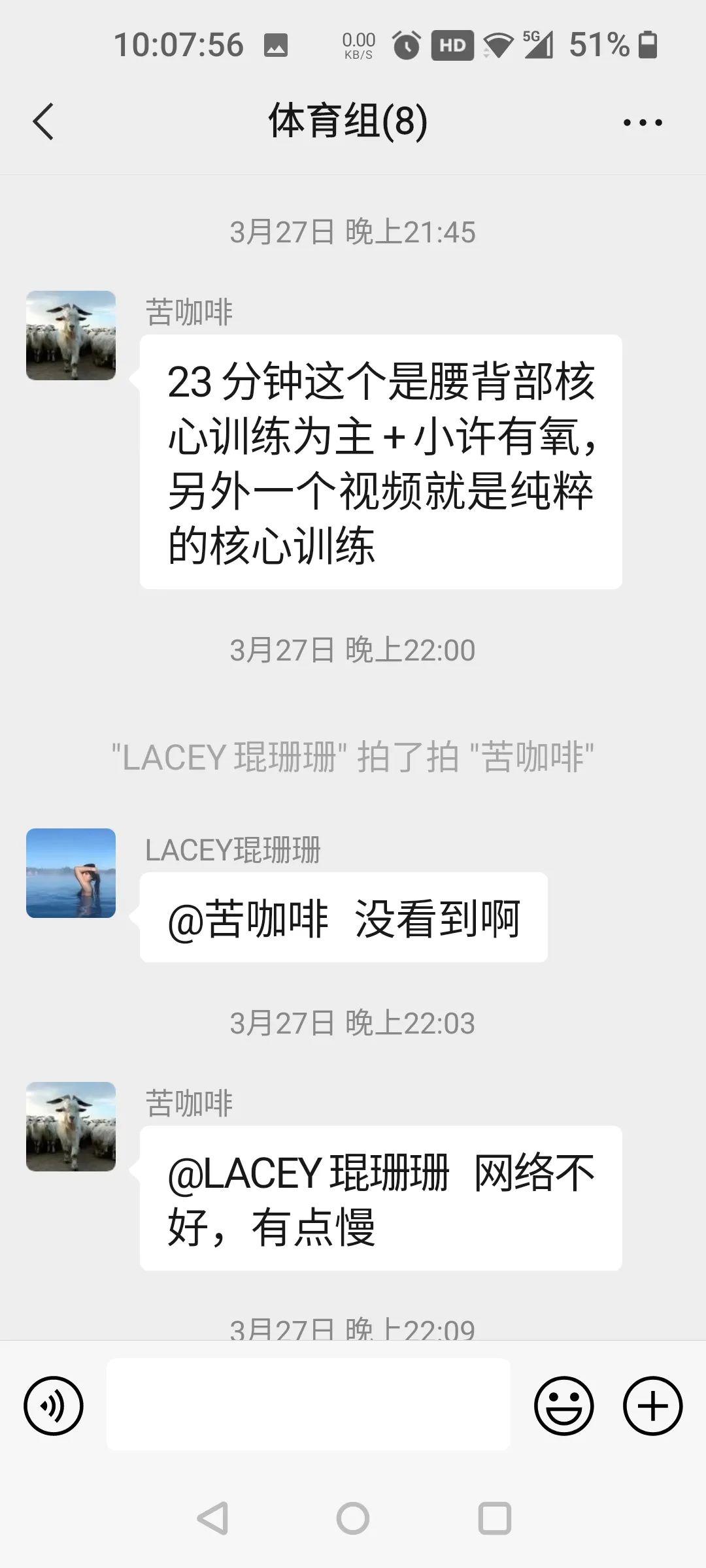The height and width of the screenshot is (1568, 706).
Task: Switch to voice message input
Action: [54, 1406]
